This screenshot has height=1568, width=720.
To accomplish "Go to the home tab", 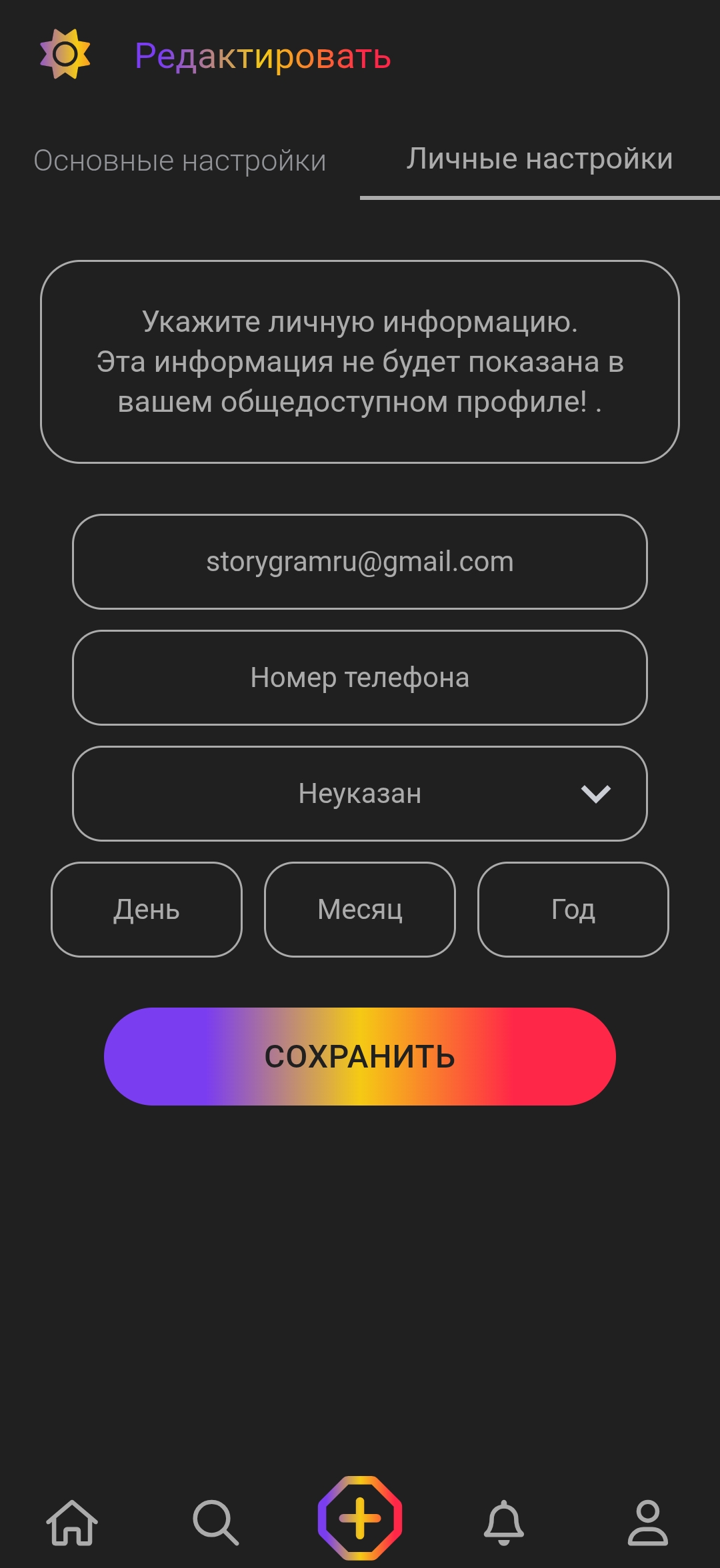I will pos(72,1522).
